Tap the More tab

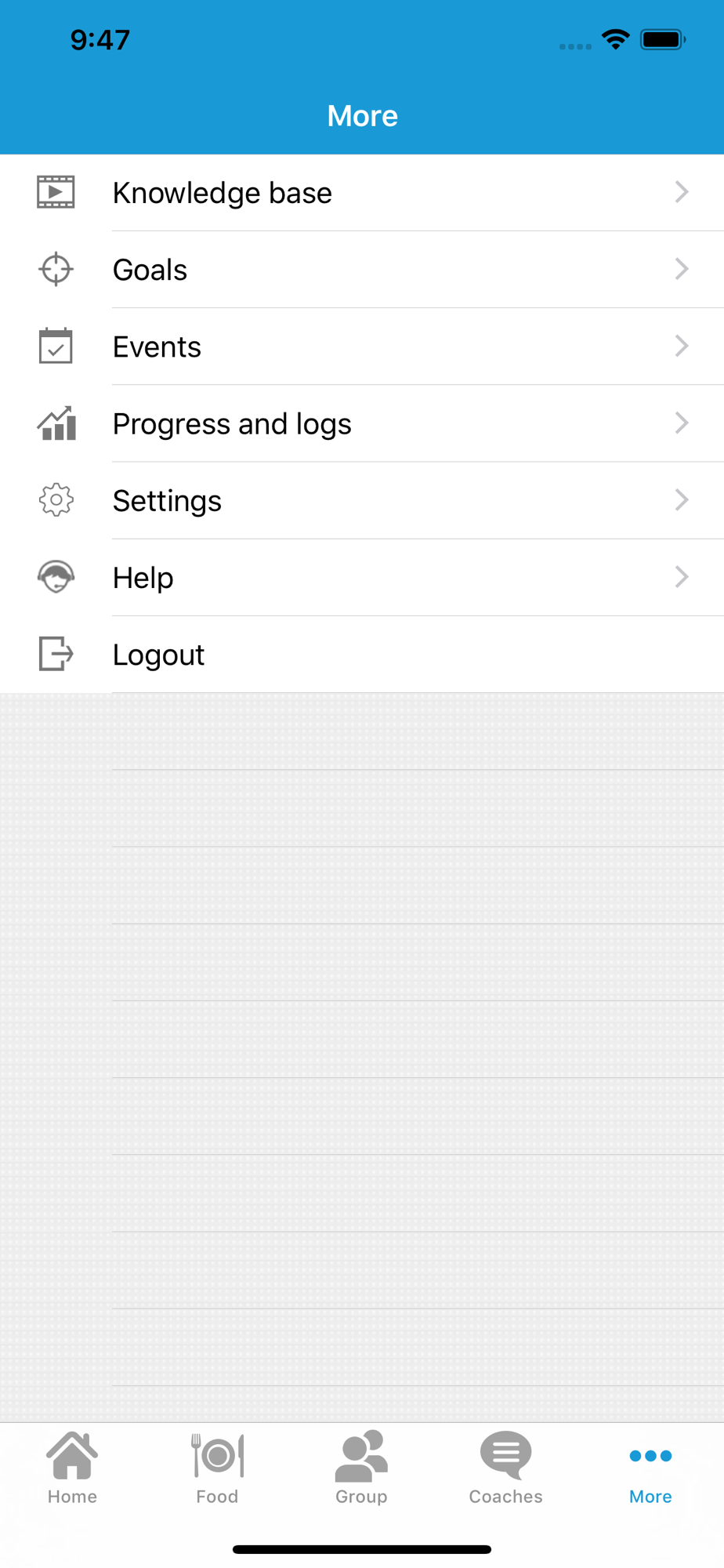[650, 1468]
